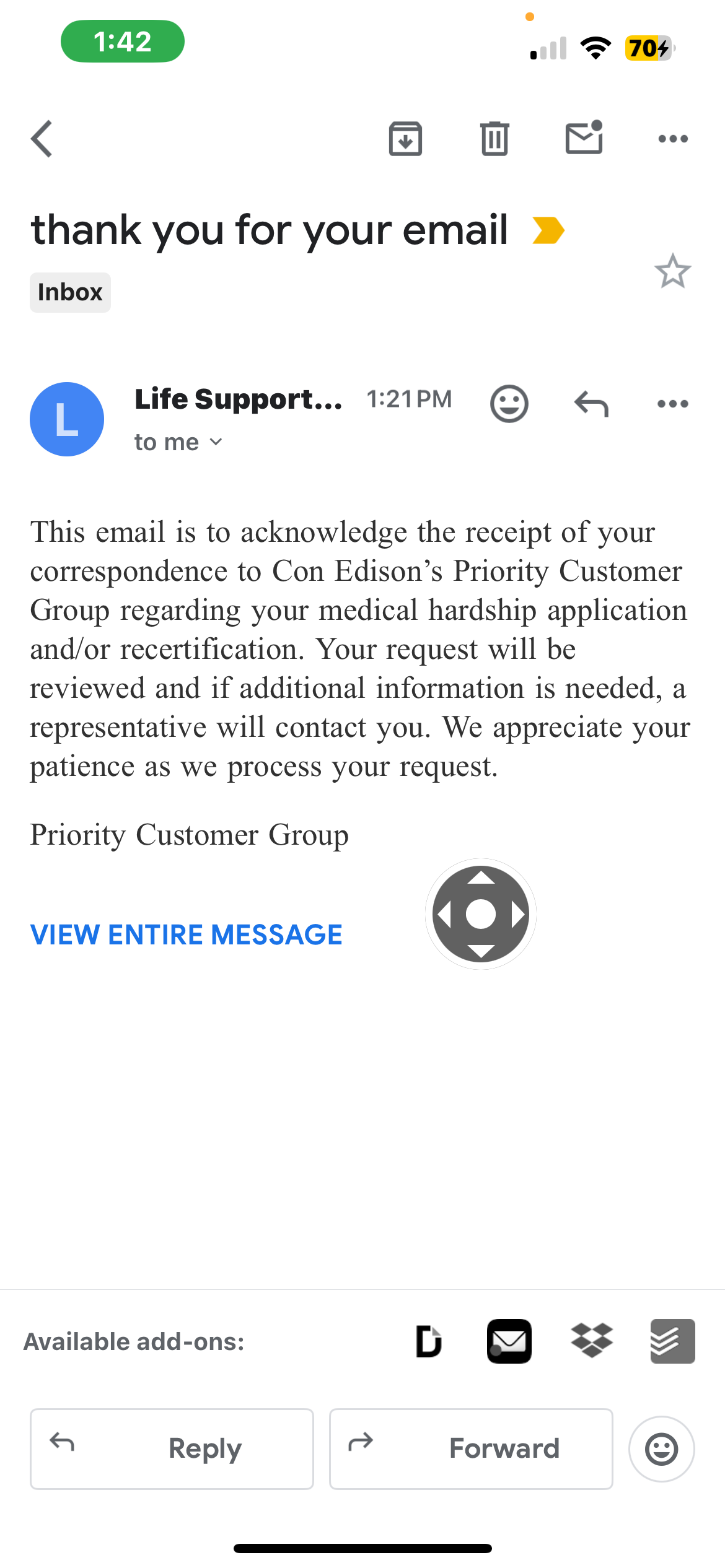Archive this email
Screen dimensions: 725x1568
(x=405, y=139)
